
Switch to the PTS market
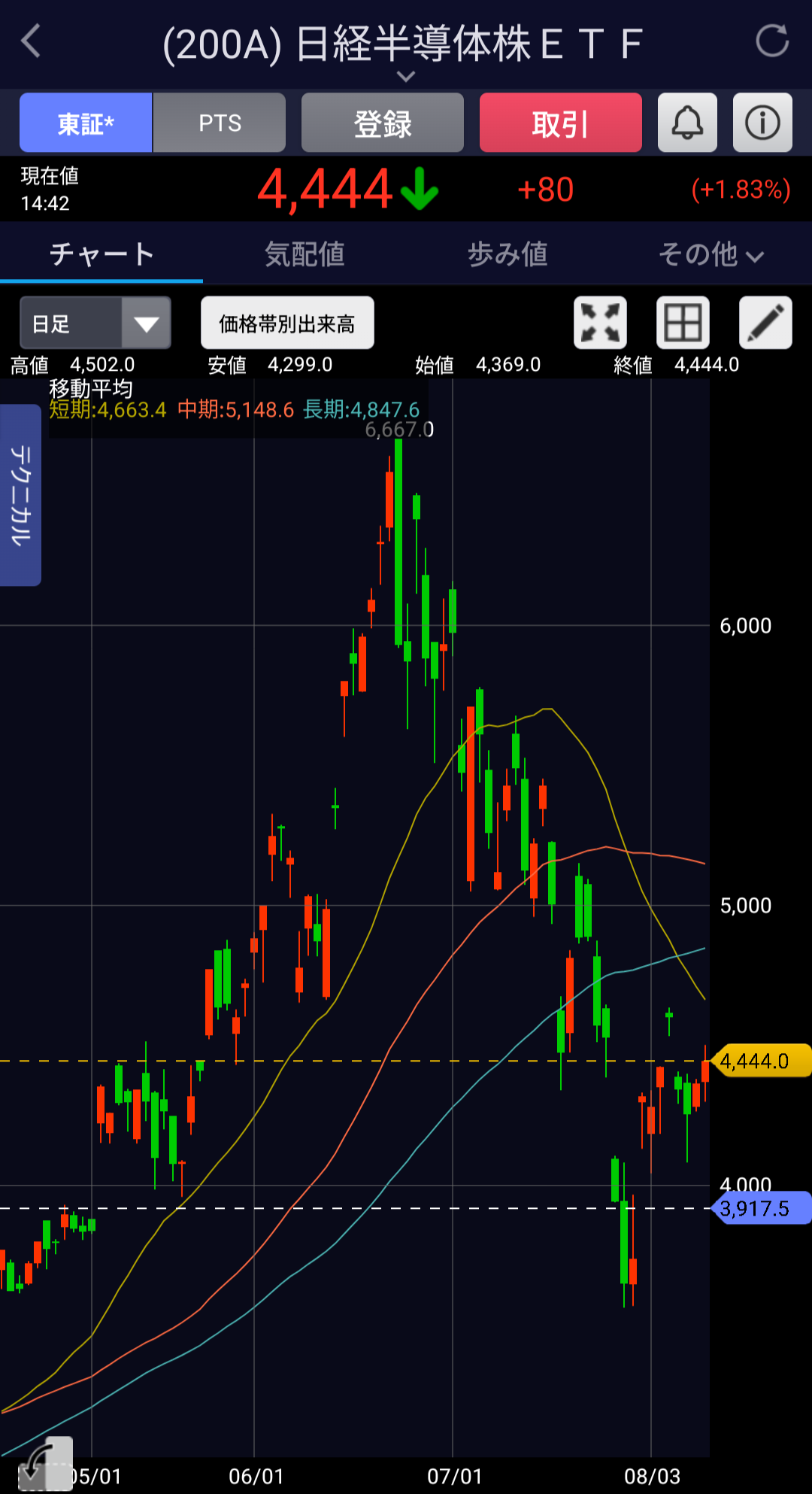pos(220,123)
